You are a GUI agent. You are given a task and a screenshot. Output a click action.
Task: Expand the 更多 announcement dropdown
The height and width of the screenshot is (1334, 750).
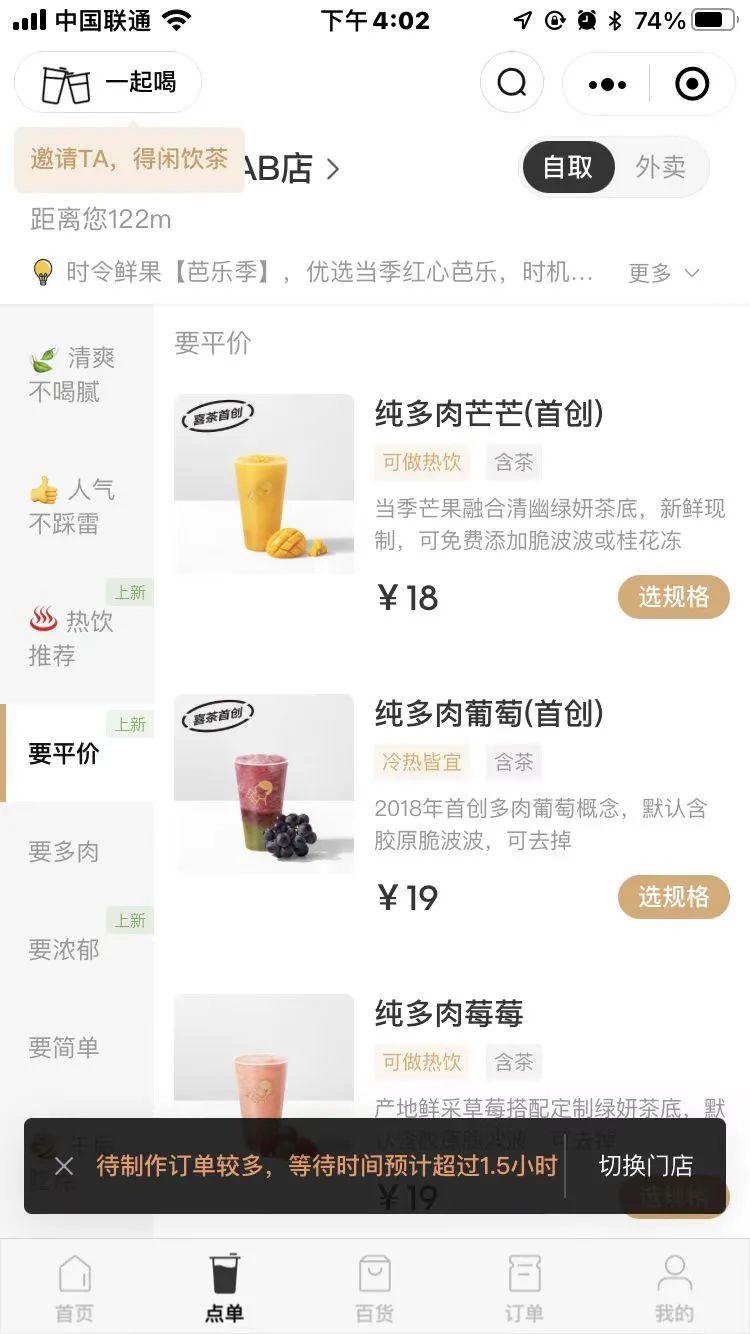(663, 273)
